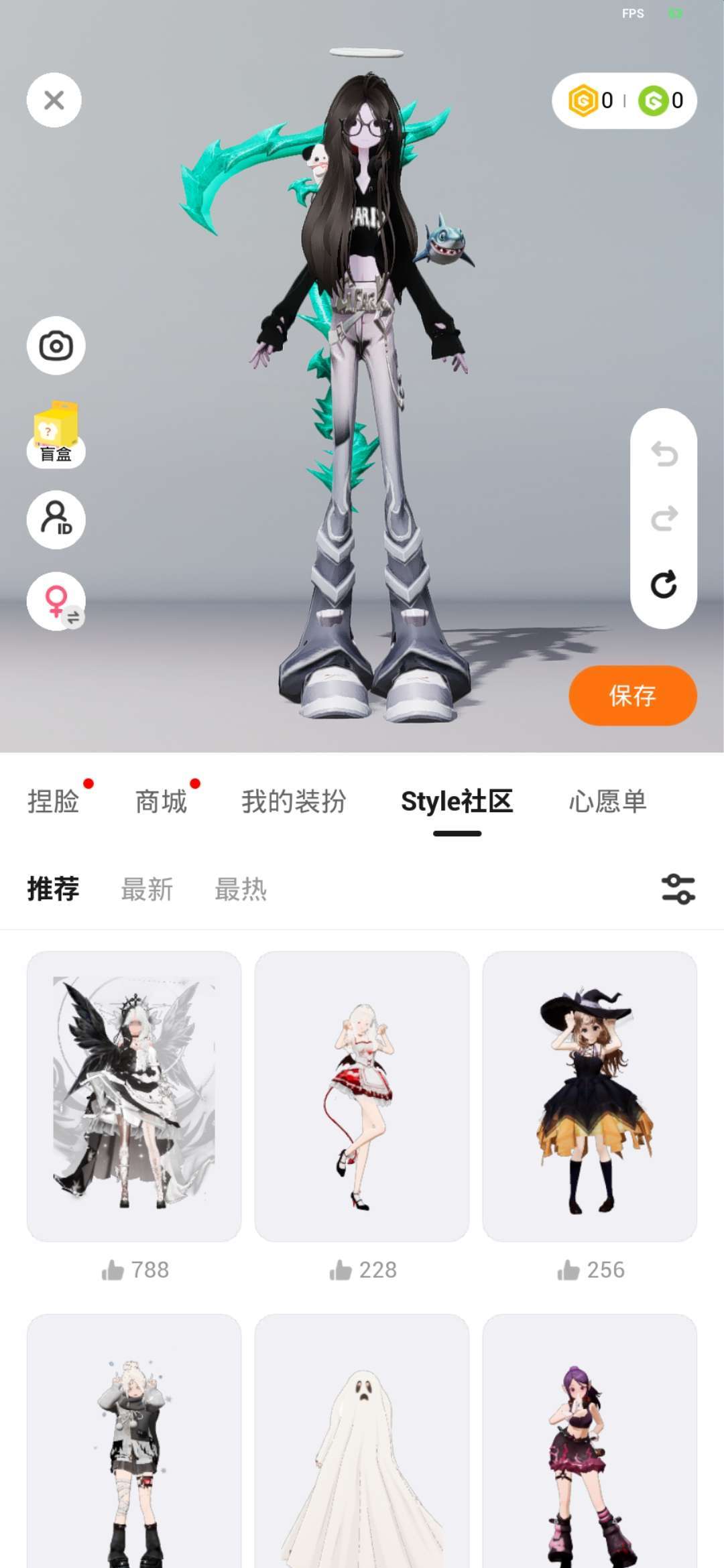724x1568 pixels.
Task: Open the 我的装扮 tab
Action: coord(294,801)
